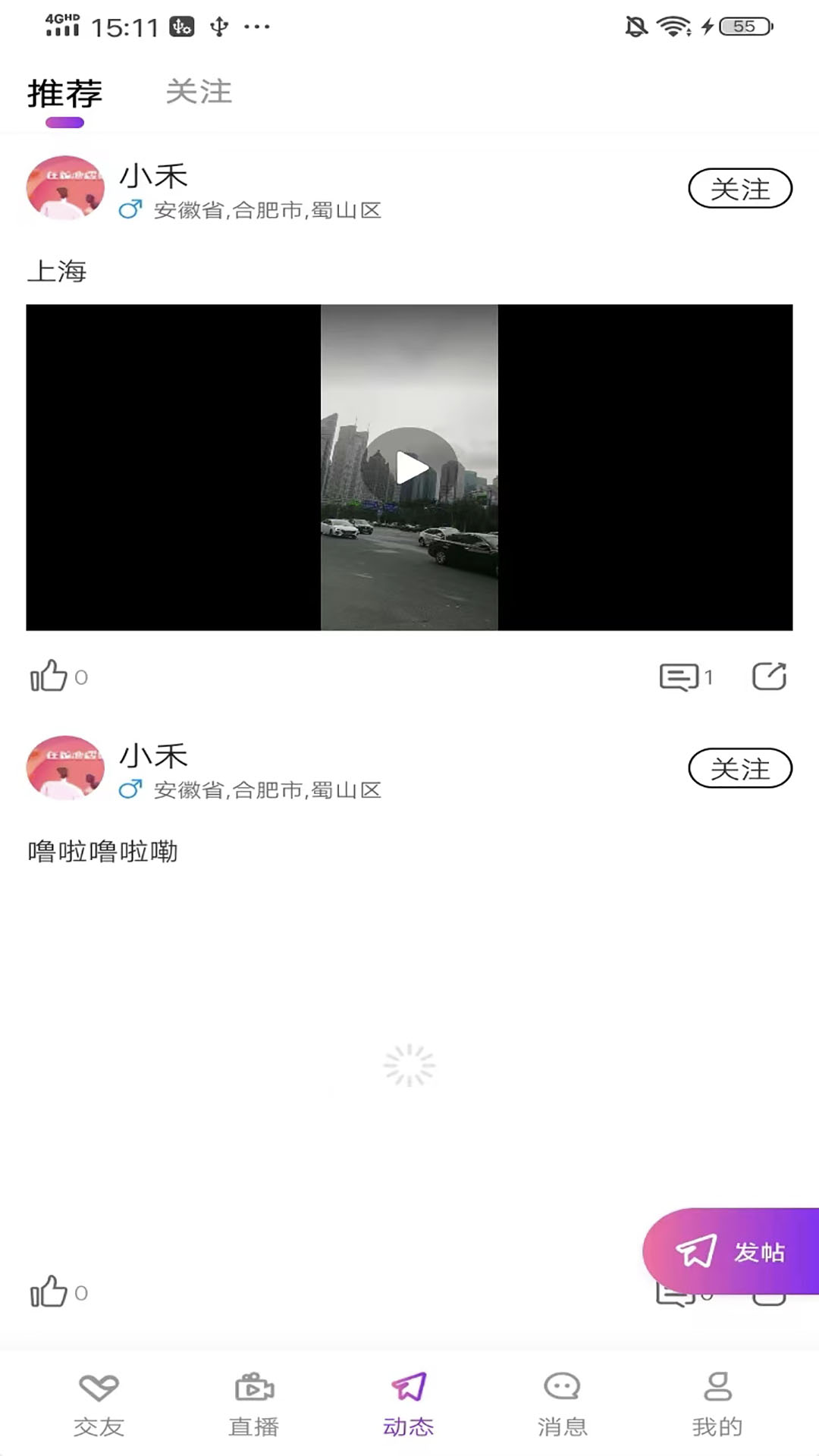Open 小禾's avatar on the first post
This screenshot has width=819, height=1456.
click(64, 188)
